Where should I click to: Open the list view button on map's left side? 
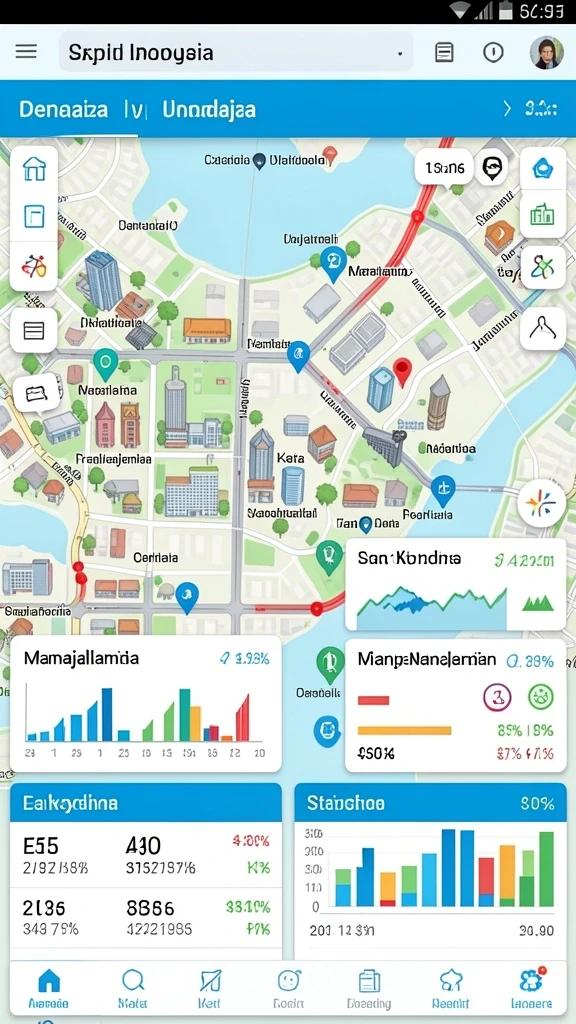34,331
